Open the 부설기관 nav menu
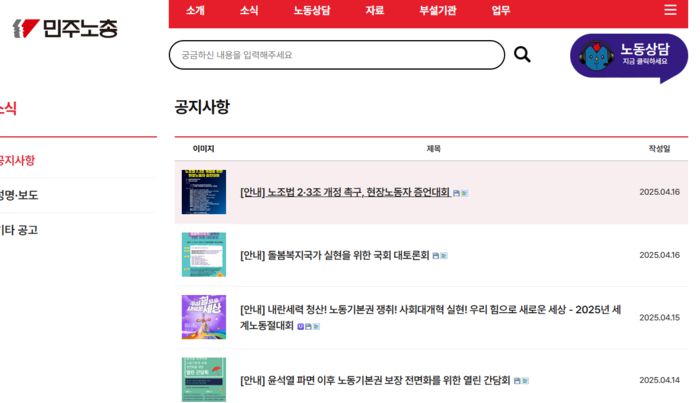Image resolution: width=700 pixels, height=403 pixels. [437, 11]
